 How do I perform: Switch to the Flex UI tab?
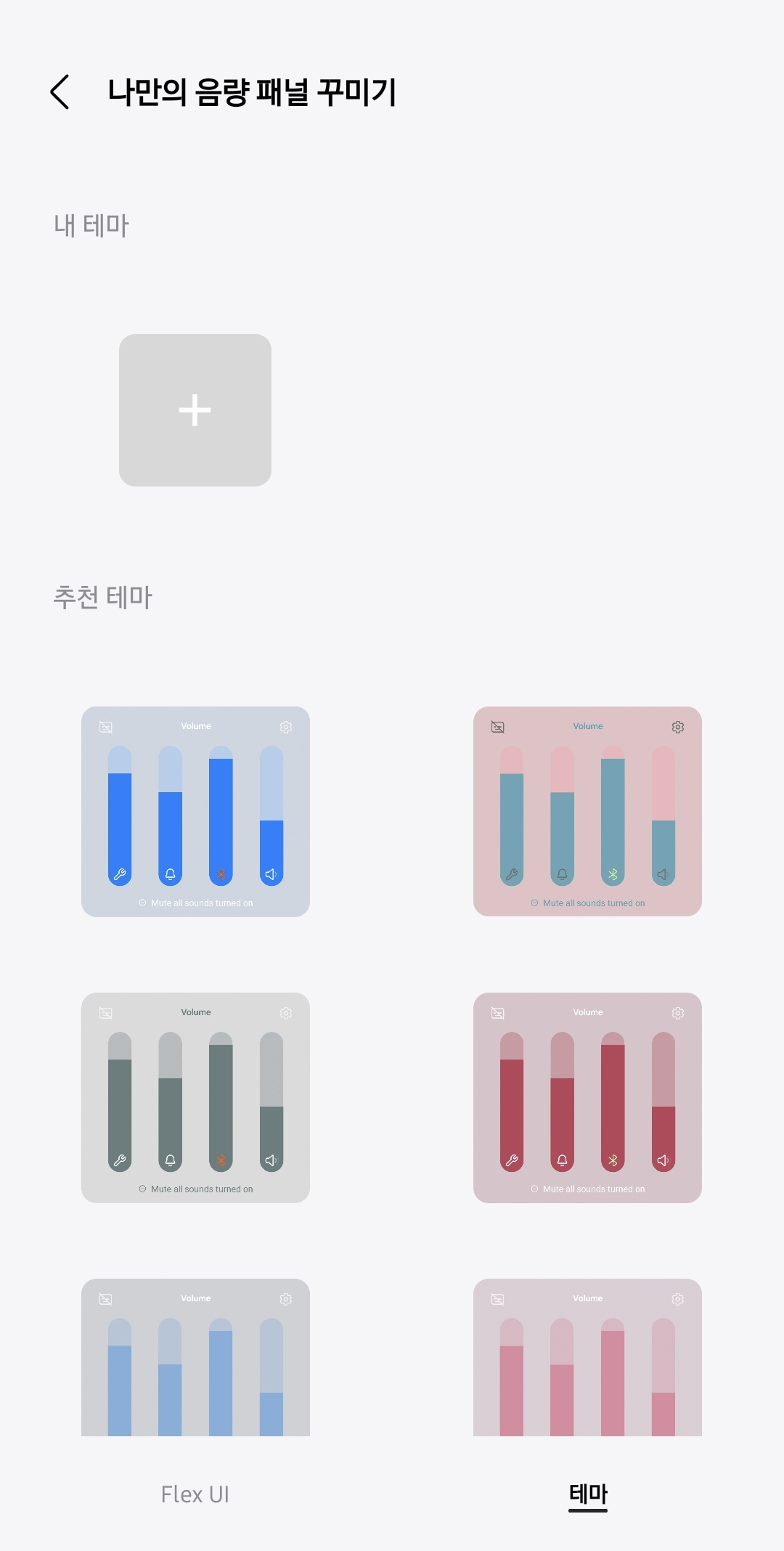click(195, 1494)
